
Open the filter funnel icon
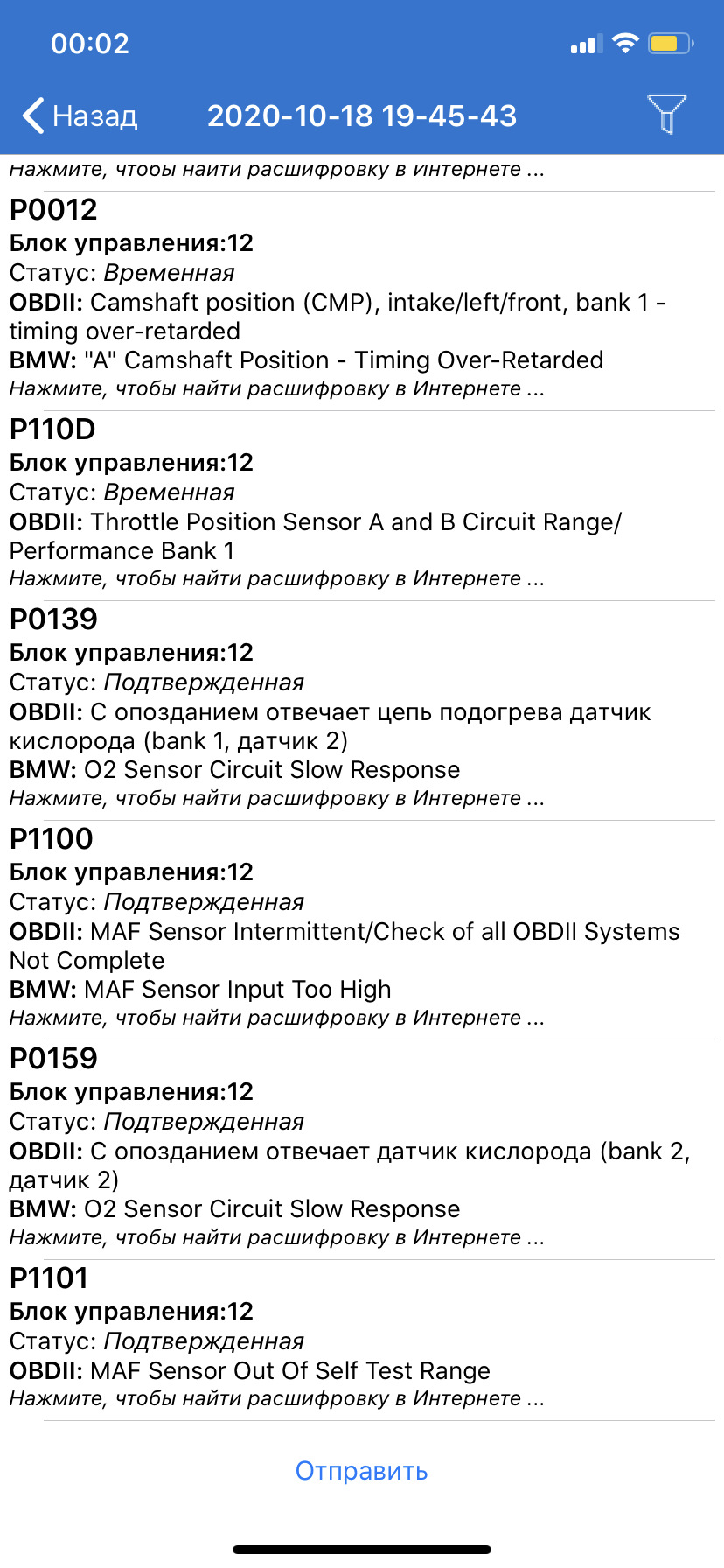coord(666,114)
